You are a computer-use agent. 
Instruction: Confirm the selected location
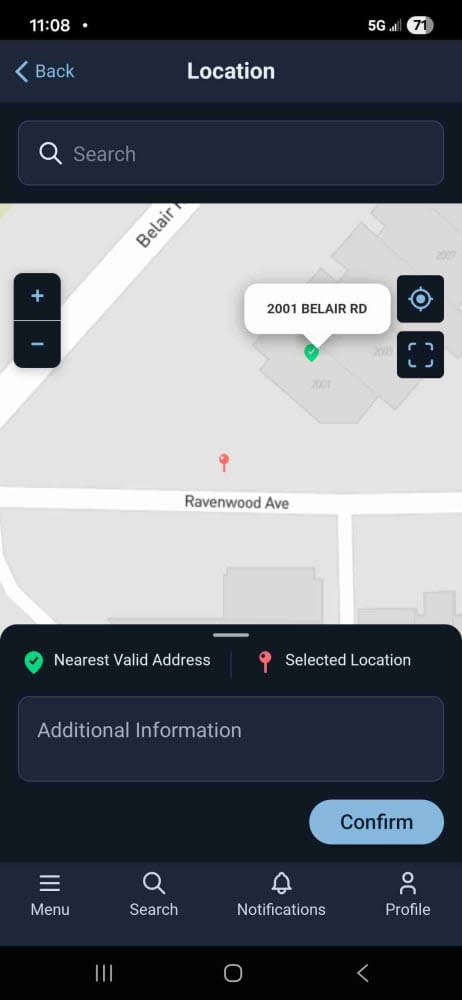coord(376,821)
